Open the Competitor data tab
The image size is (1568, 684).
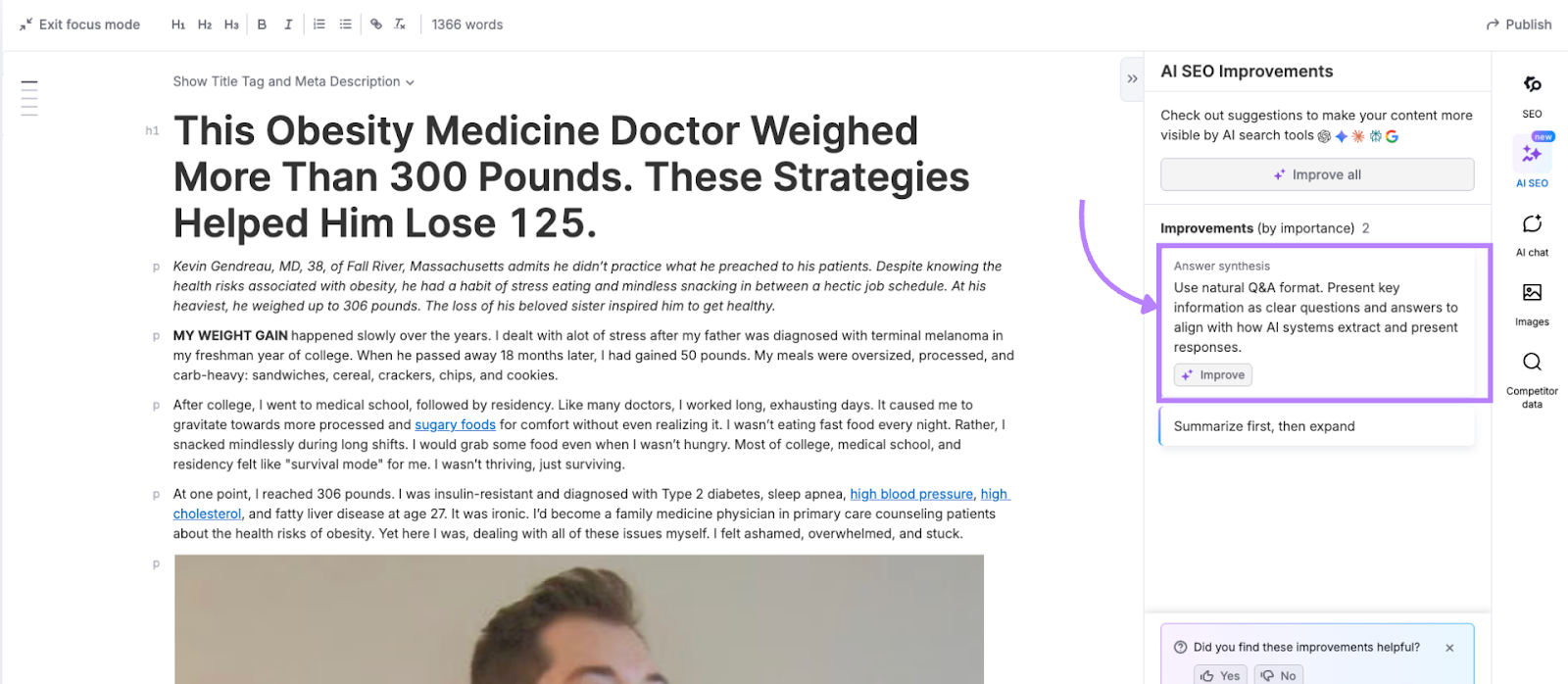1532,377
